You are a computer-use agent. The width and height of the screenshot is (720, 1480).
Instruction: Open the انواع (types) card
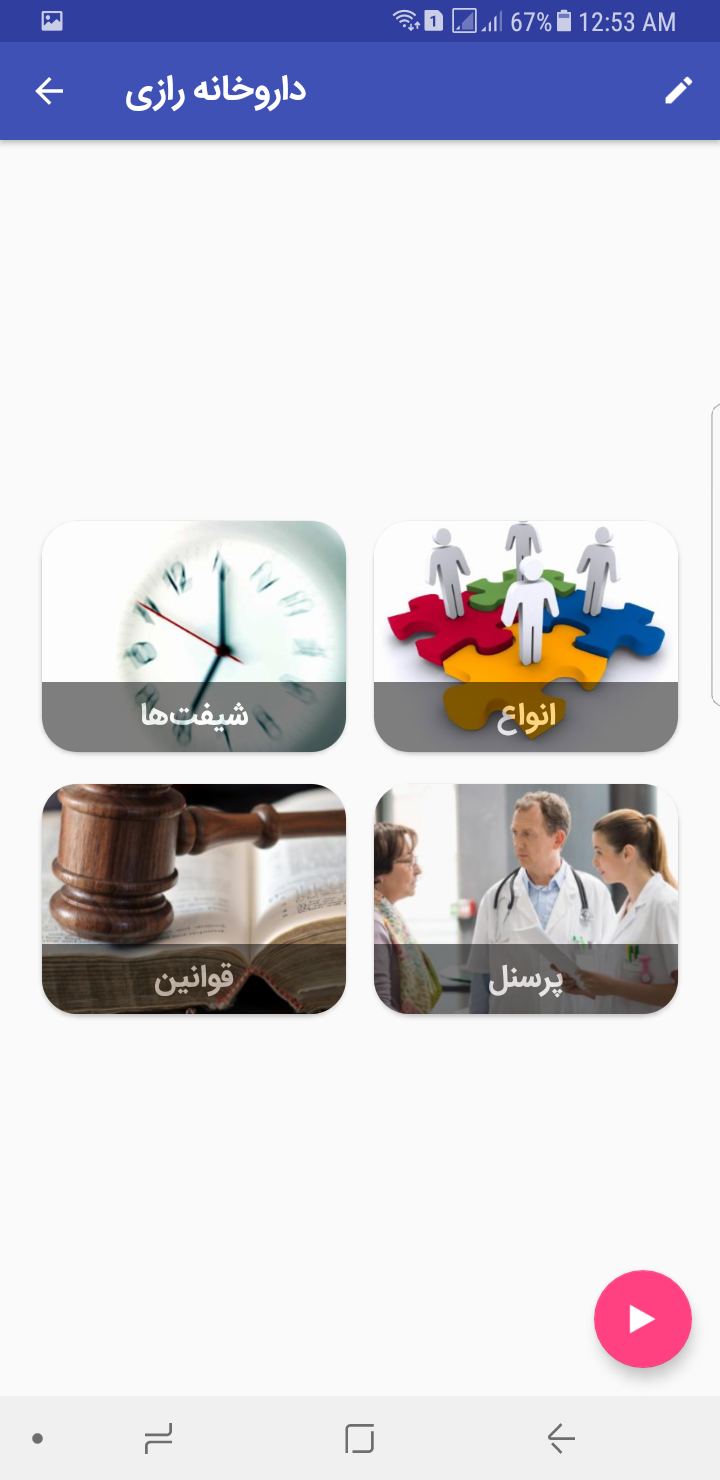point(526,636)
